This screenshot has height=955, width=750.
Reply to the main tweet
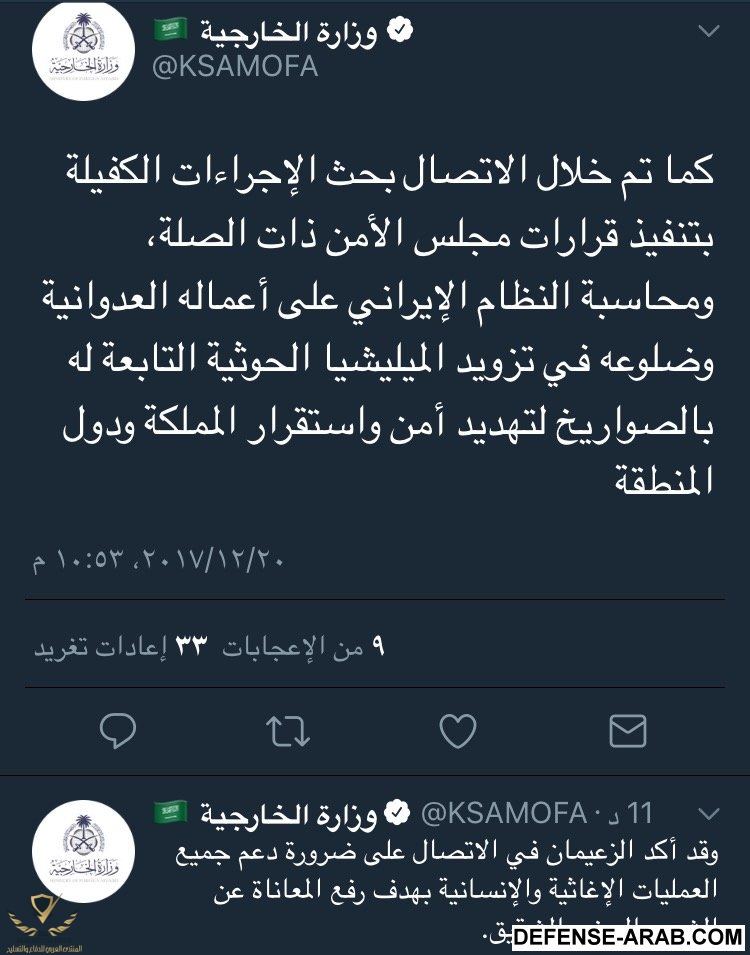(118, 733)
